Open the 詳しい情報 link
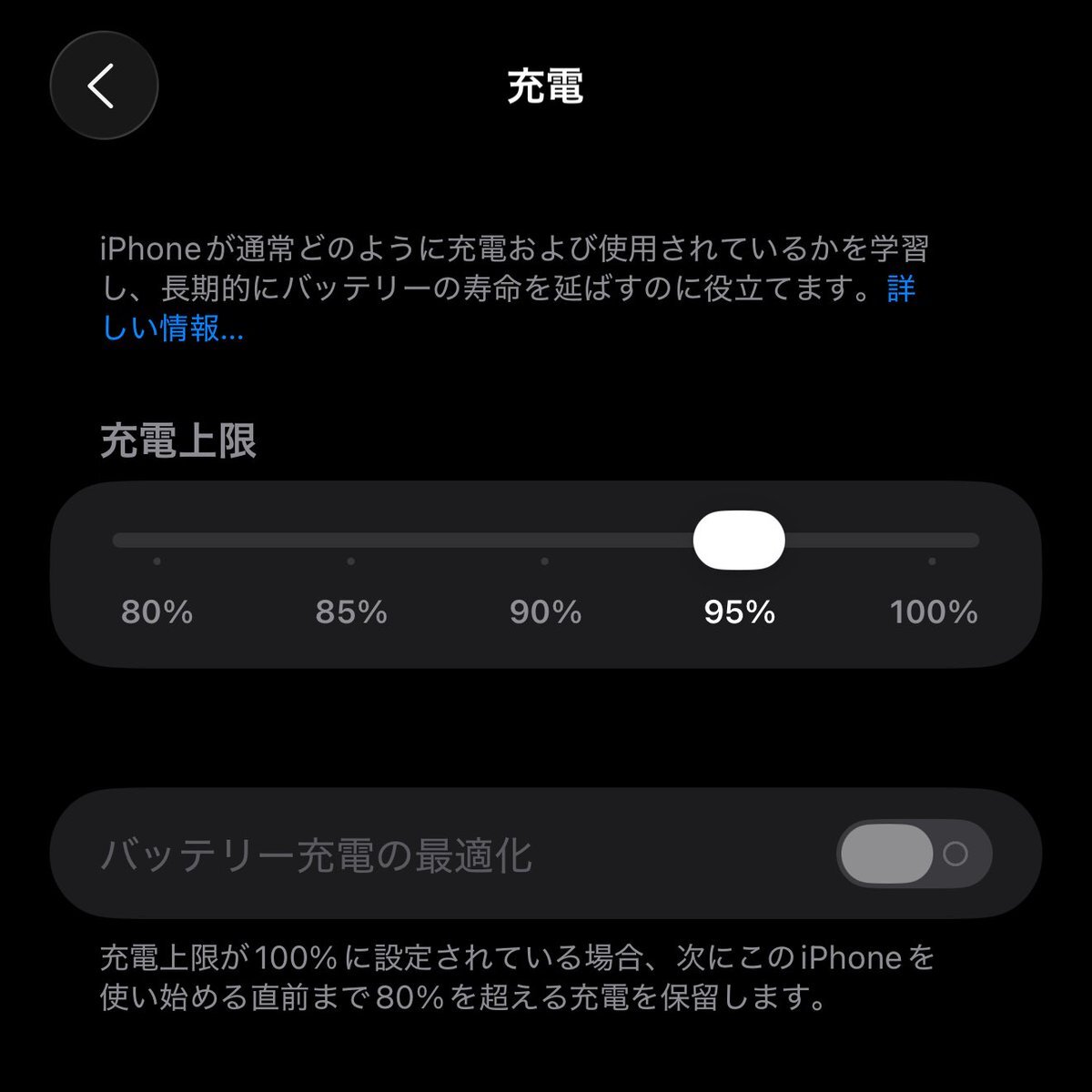 click(x=173, y=328)
